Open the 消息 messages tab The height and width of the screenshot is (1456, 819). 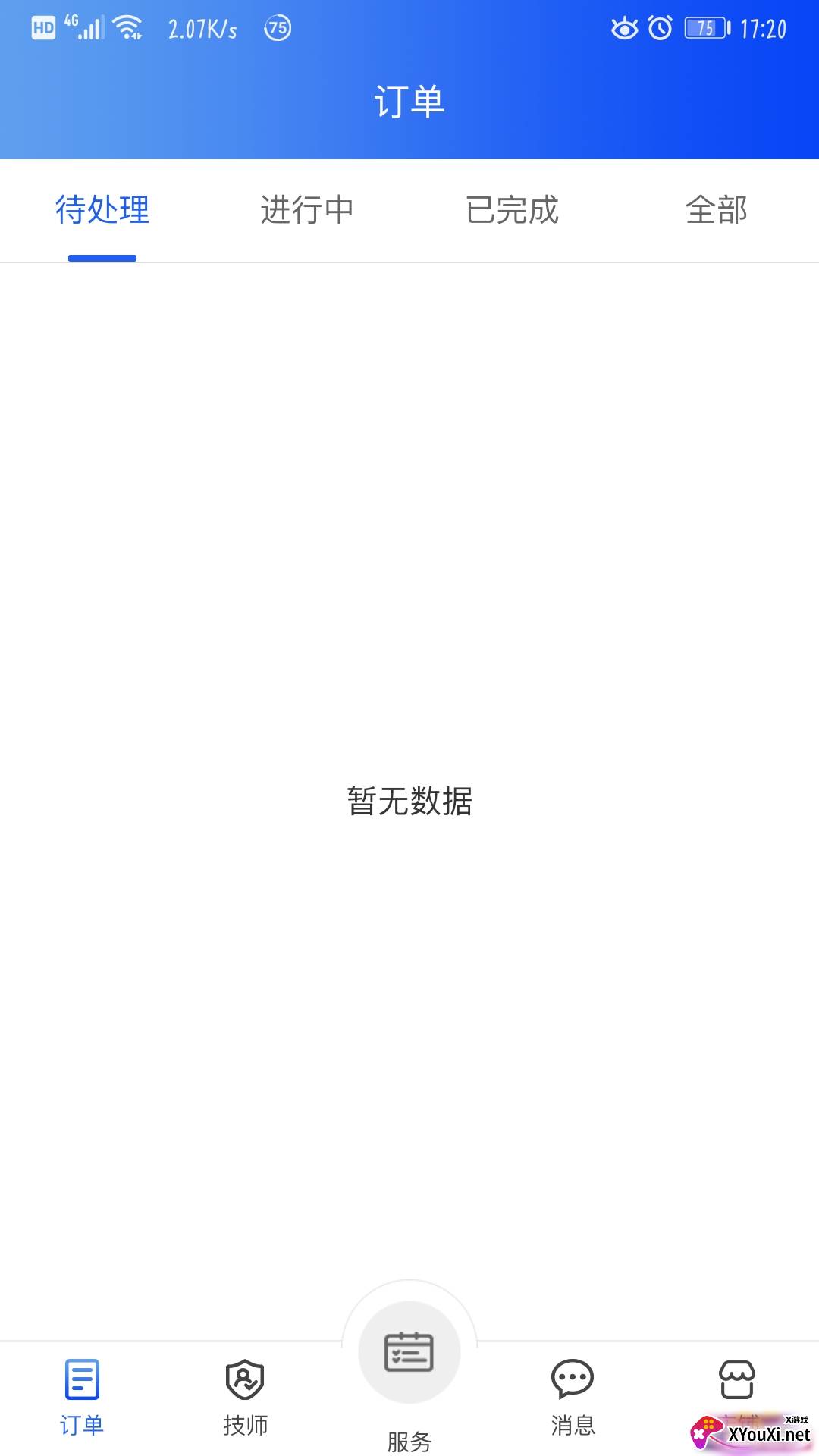(x=573, y=1397)
